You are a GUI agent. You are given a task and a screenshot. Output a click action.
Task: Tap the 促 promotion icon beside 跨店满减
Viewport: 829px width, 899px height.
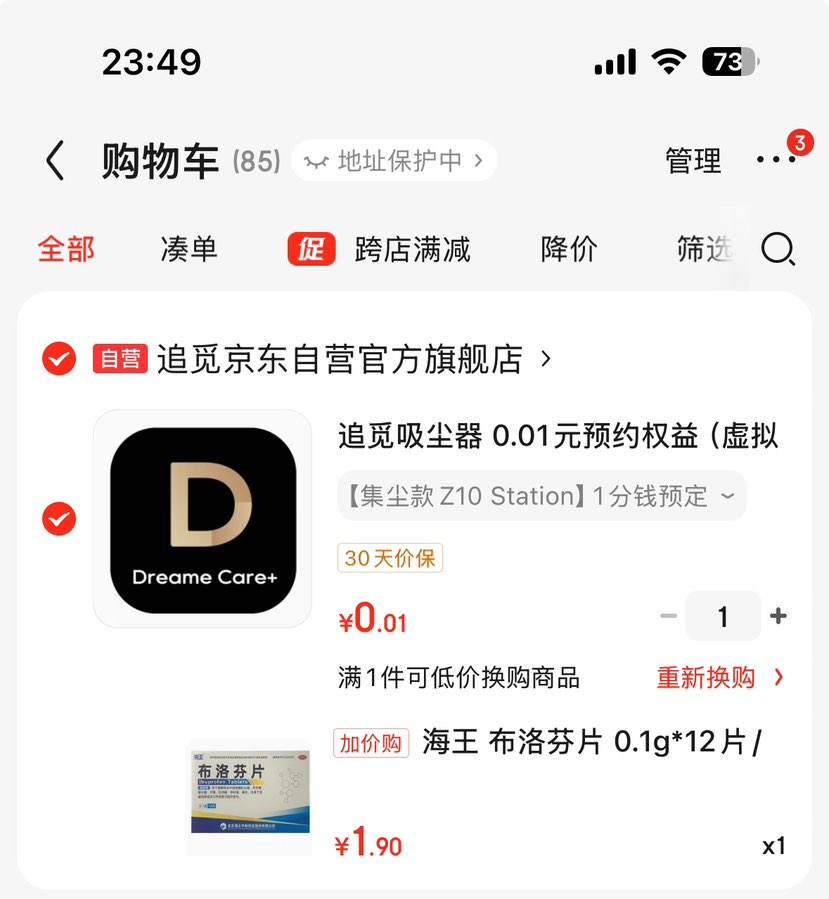311,251
